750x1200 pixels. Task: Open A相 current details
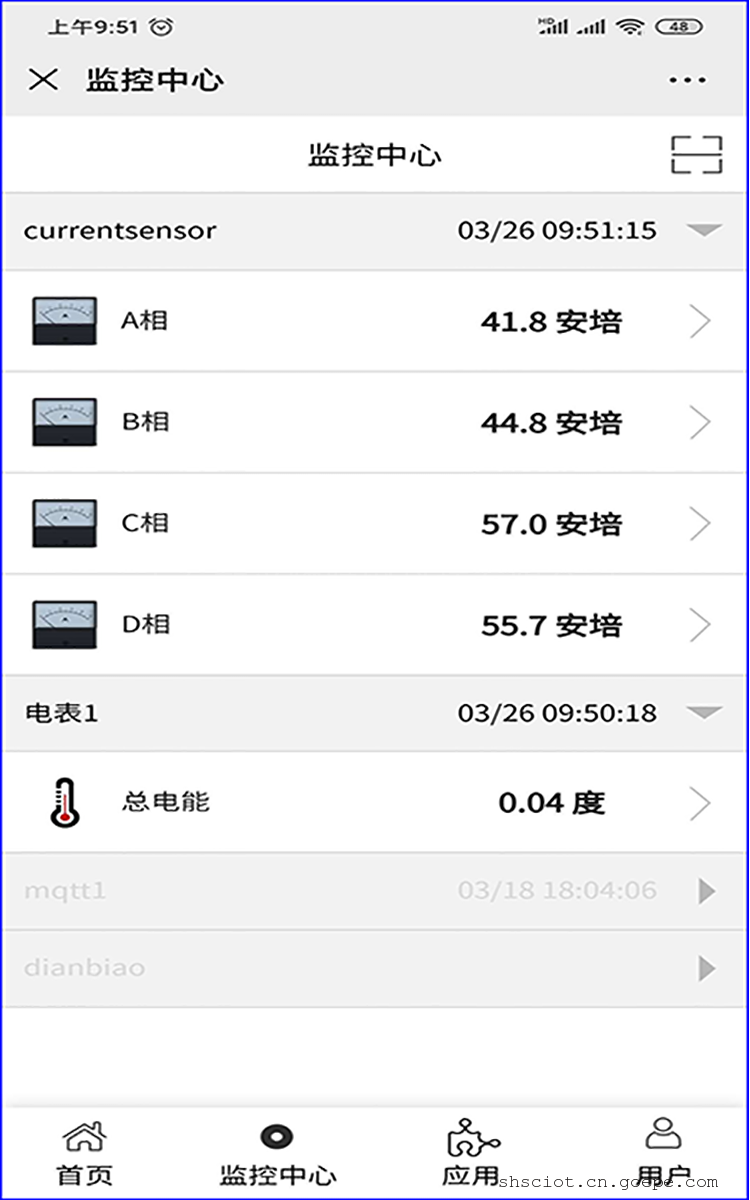375,322
